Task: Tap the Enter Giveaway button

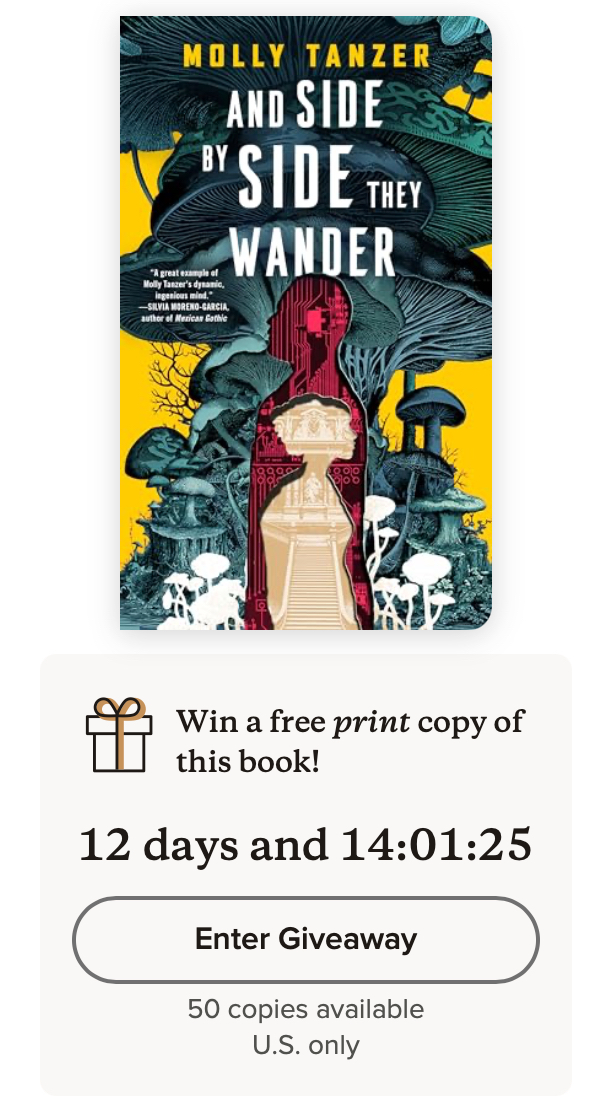Action: [x=306, y=940]
